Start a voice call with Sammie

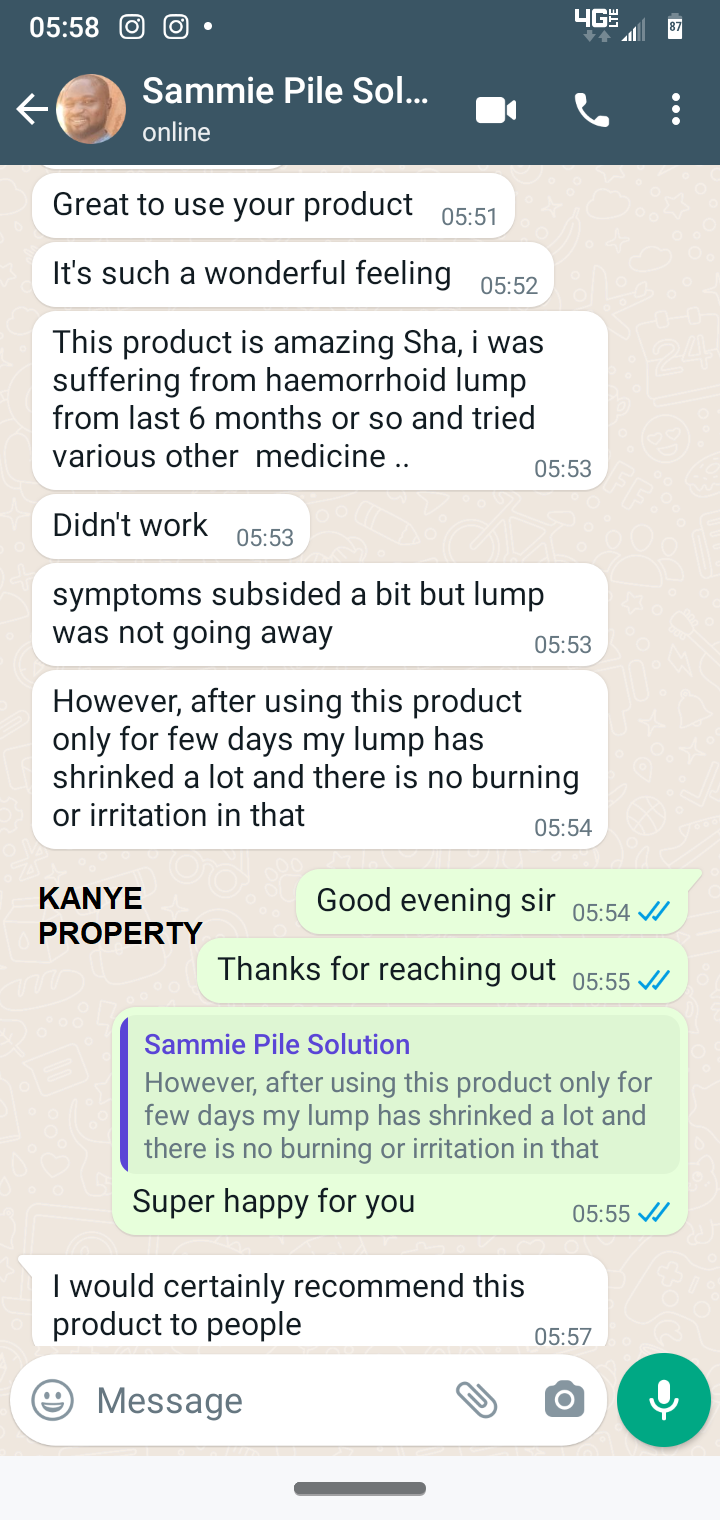tap(591, 109)
